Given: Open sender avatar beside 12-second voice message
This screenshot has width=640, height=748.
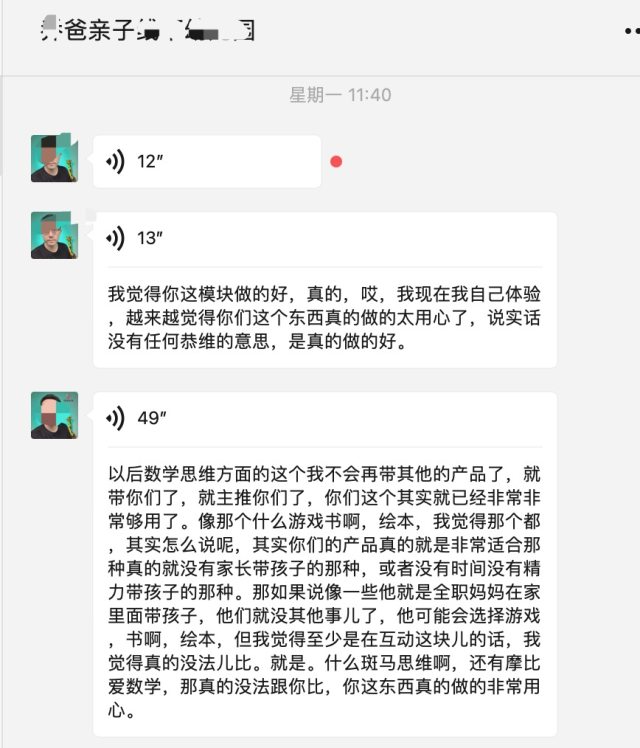Looking at the screenshot, I should coord(54,158).
